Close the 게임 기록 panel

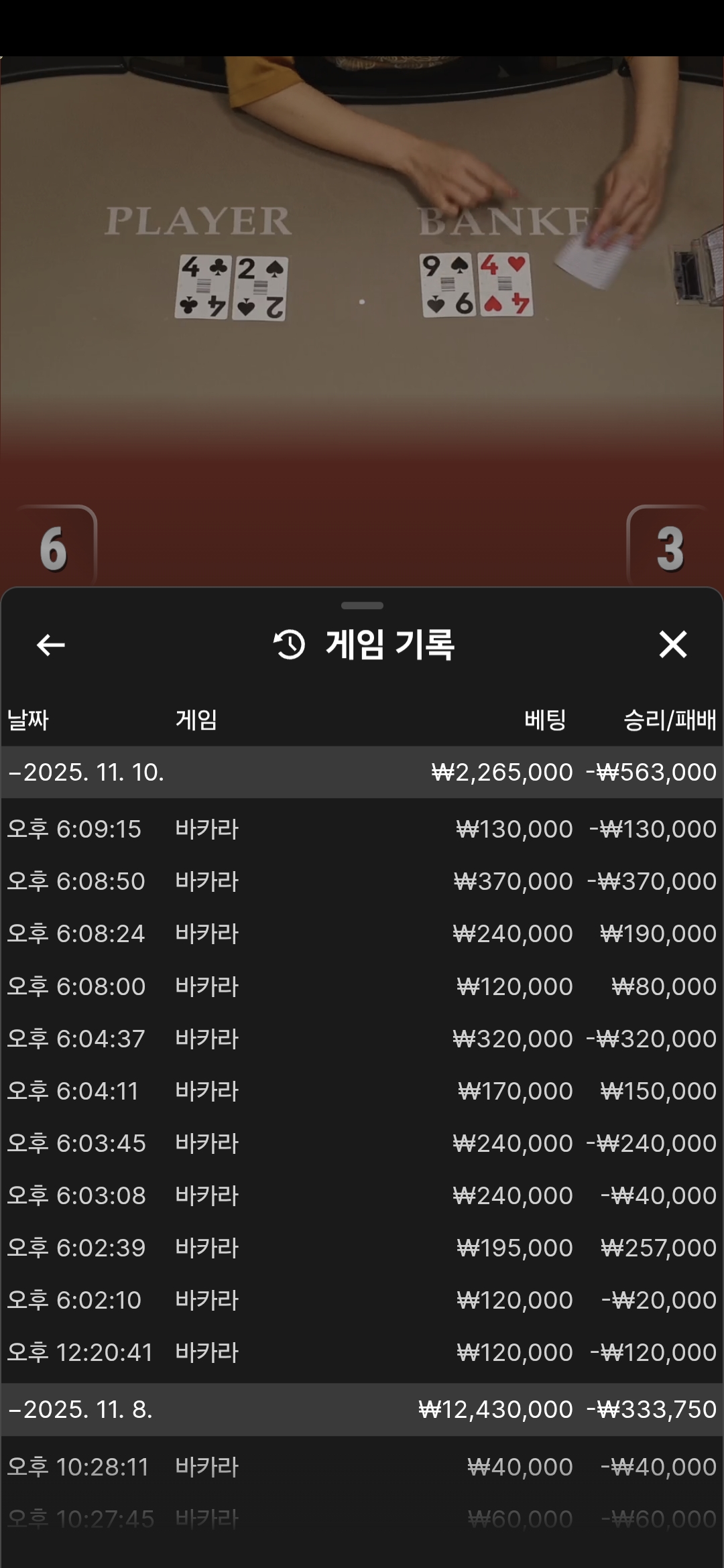[672, 645]
